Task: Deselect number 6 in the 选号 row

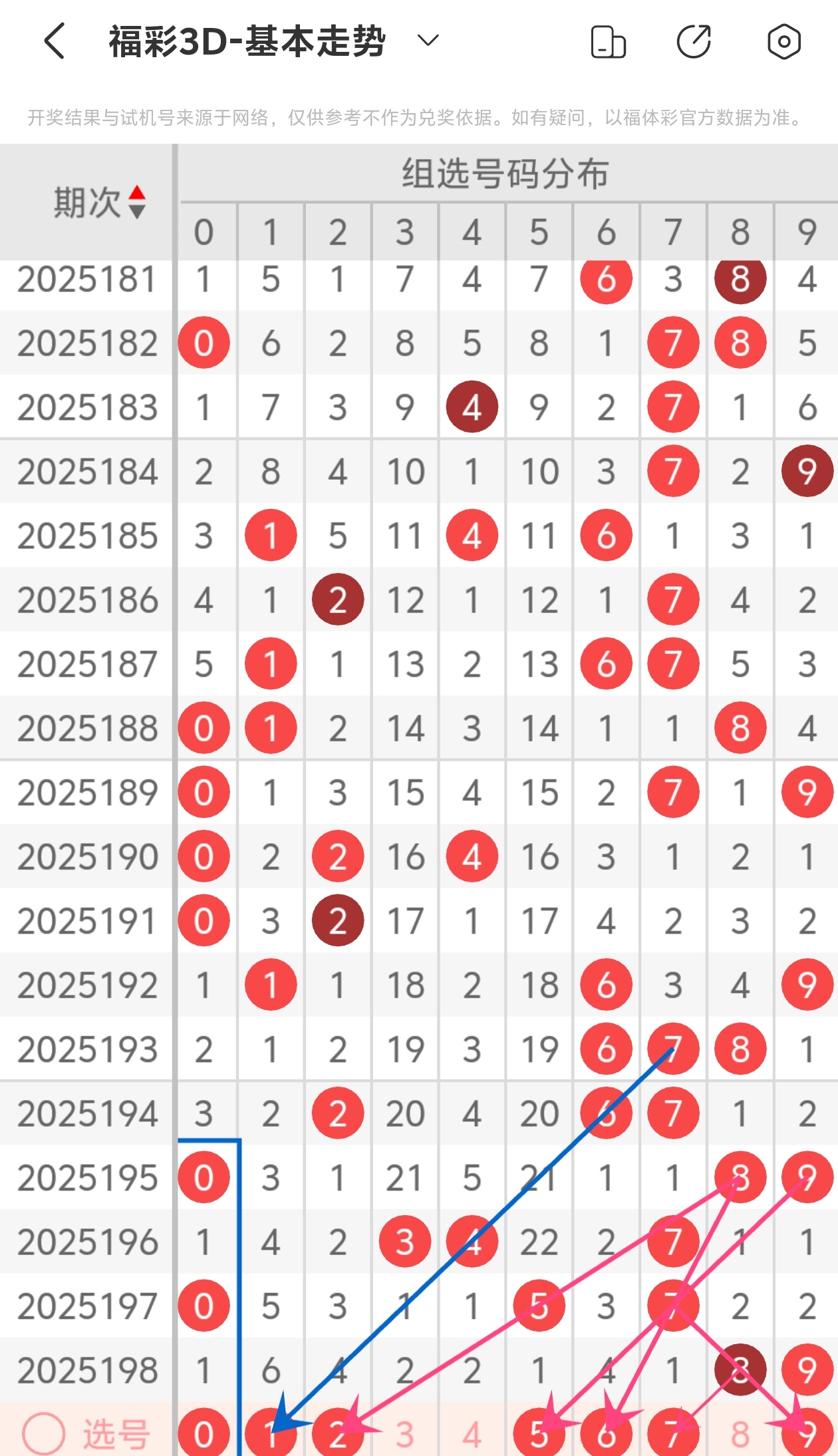Action: pyautogui.click(x=606, y=1434)
